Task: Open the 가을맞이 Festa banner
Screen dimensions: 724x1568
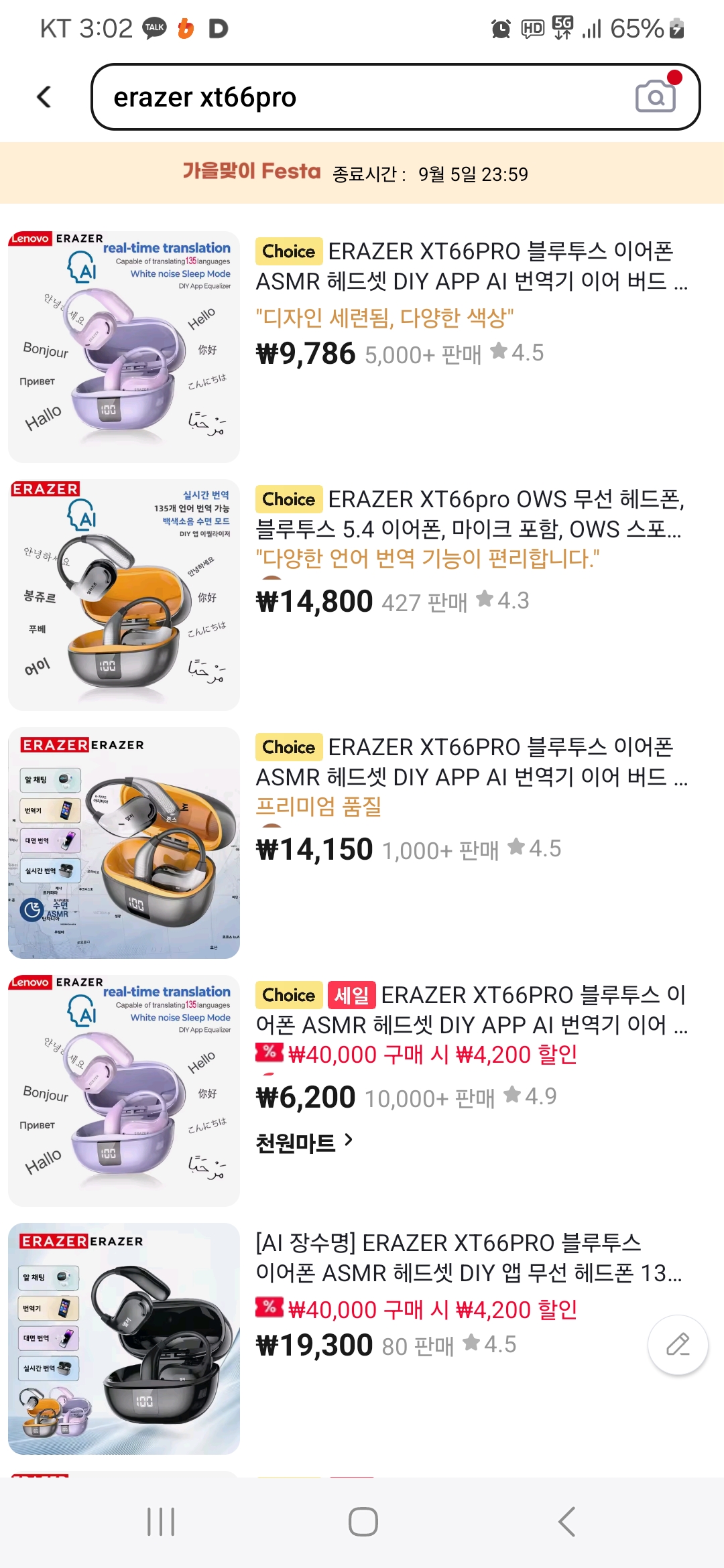Action: pos(362,173)
